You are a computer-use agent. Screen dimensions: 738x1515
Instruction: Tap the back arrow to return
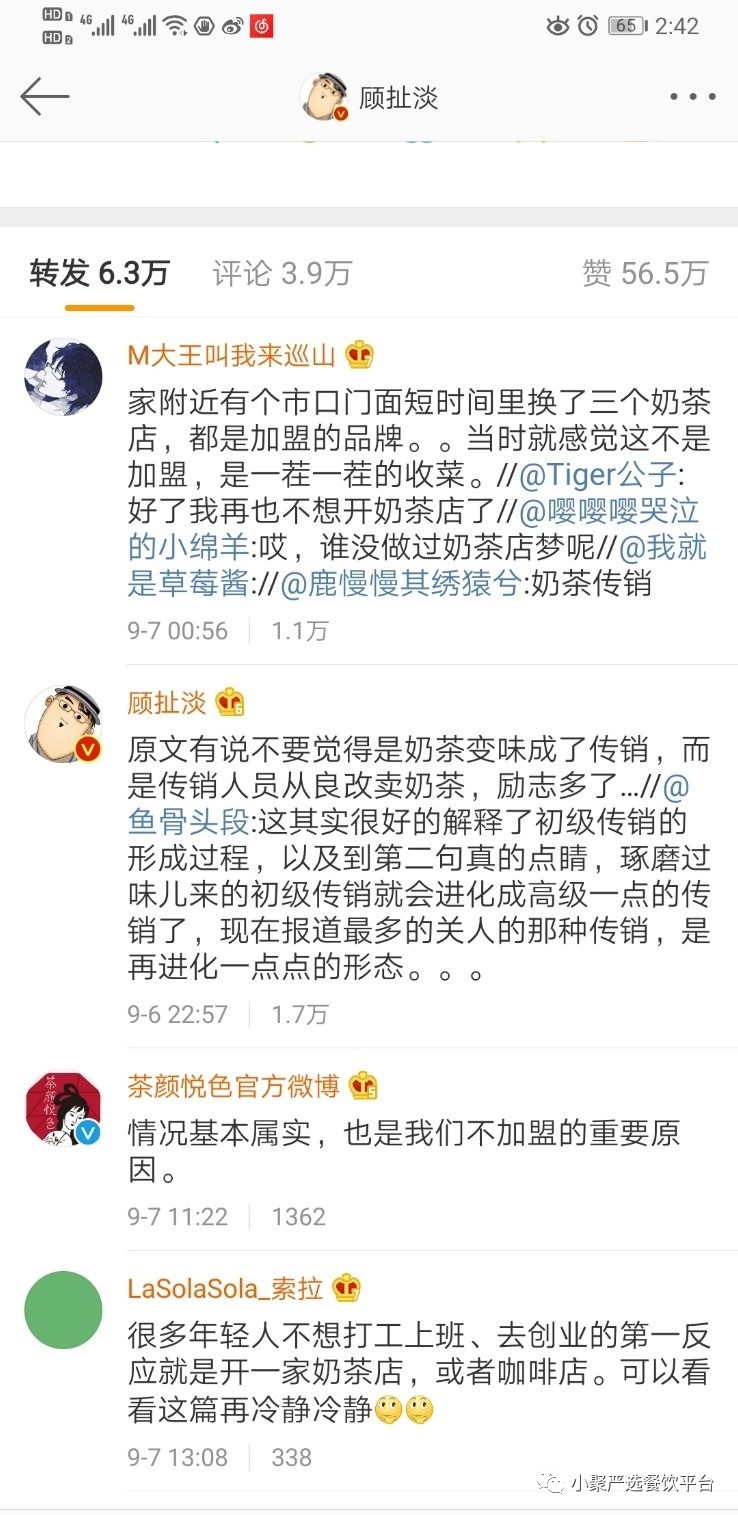(x=44, y=96)
